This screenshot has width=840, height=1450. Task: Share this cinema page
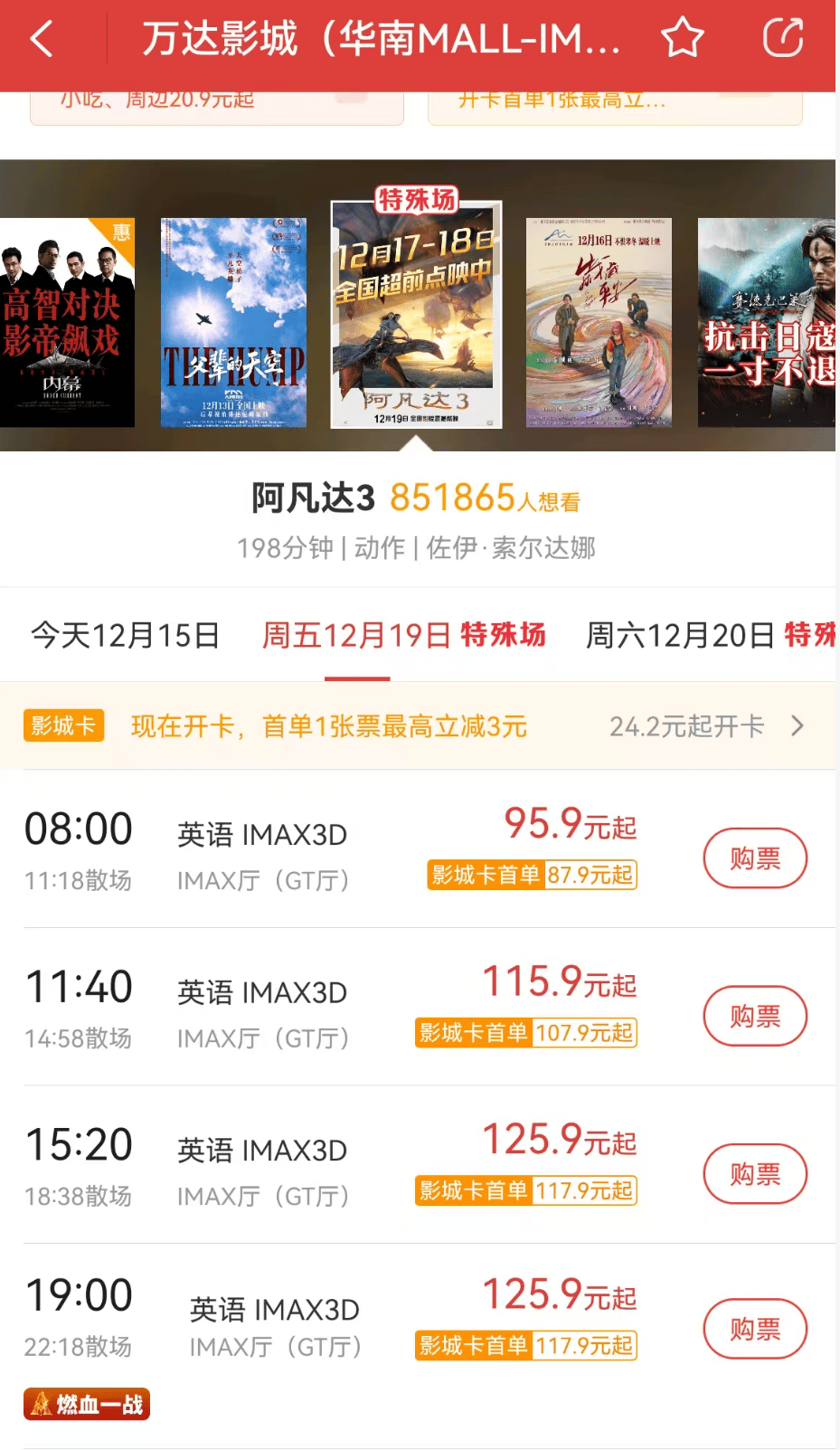click(x=782, y=39)
